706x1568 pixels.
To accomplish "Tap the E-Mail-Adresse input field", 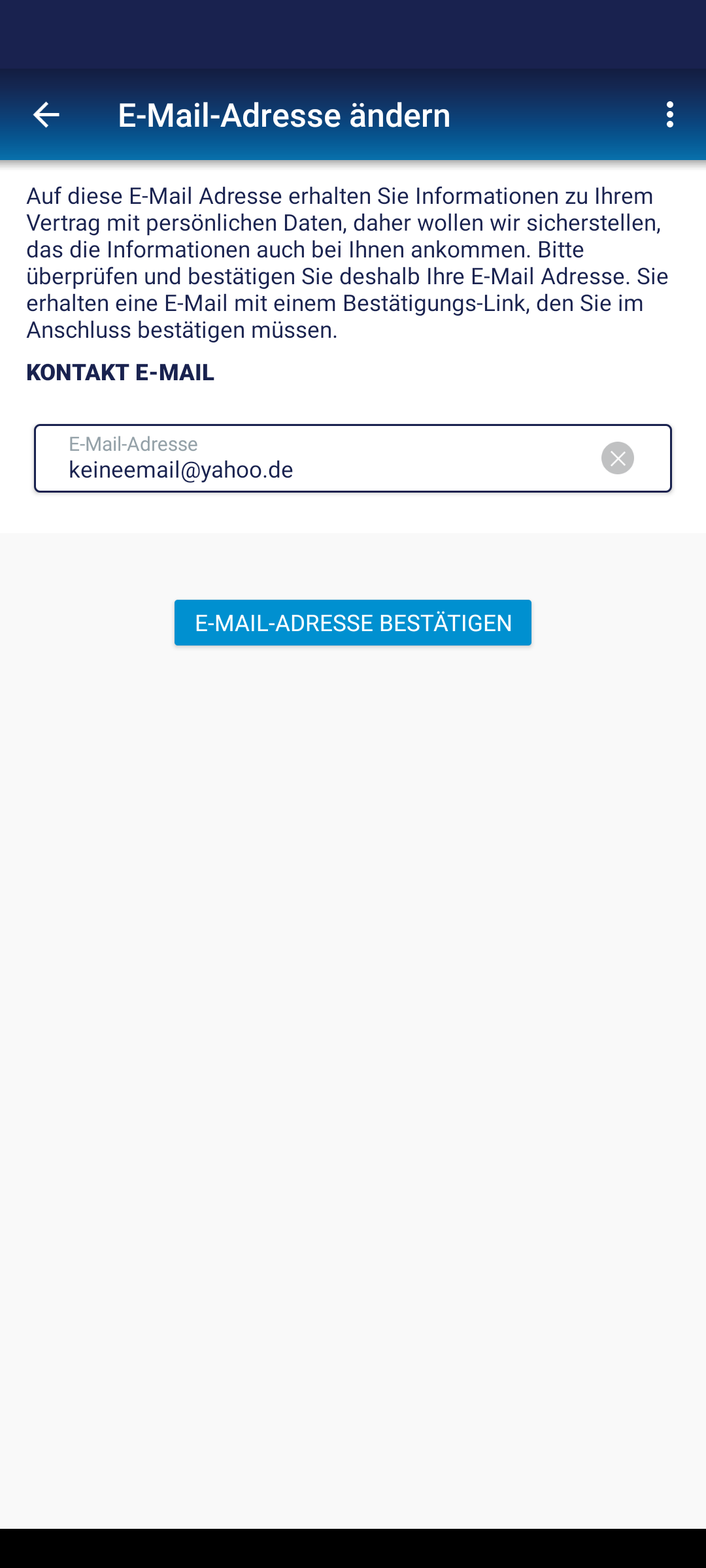I will pyautogui.click(x=353, y=458).
